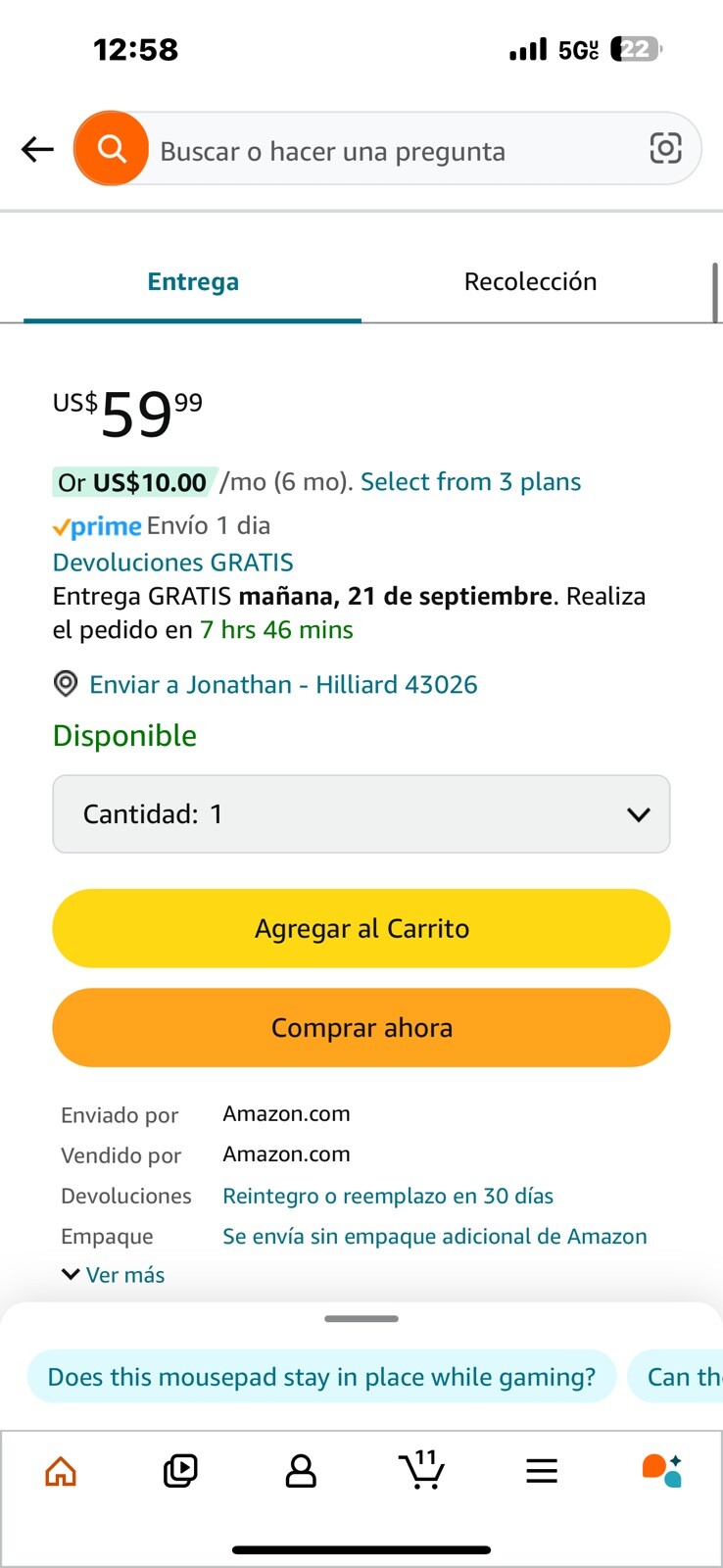Open the hamburger menu tab

click(x=542, y=1470)
